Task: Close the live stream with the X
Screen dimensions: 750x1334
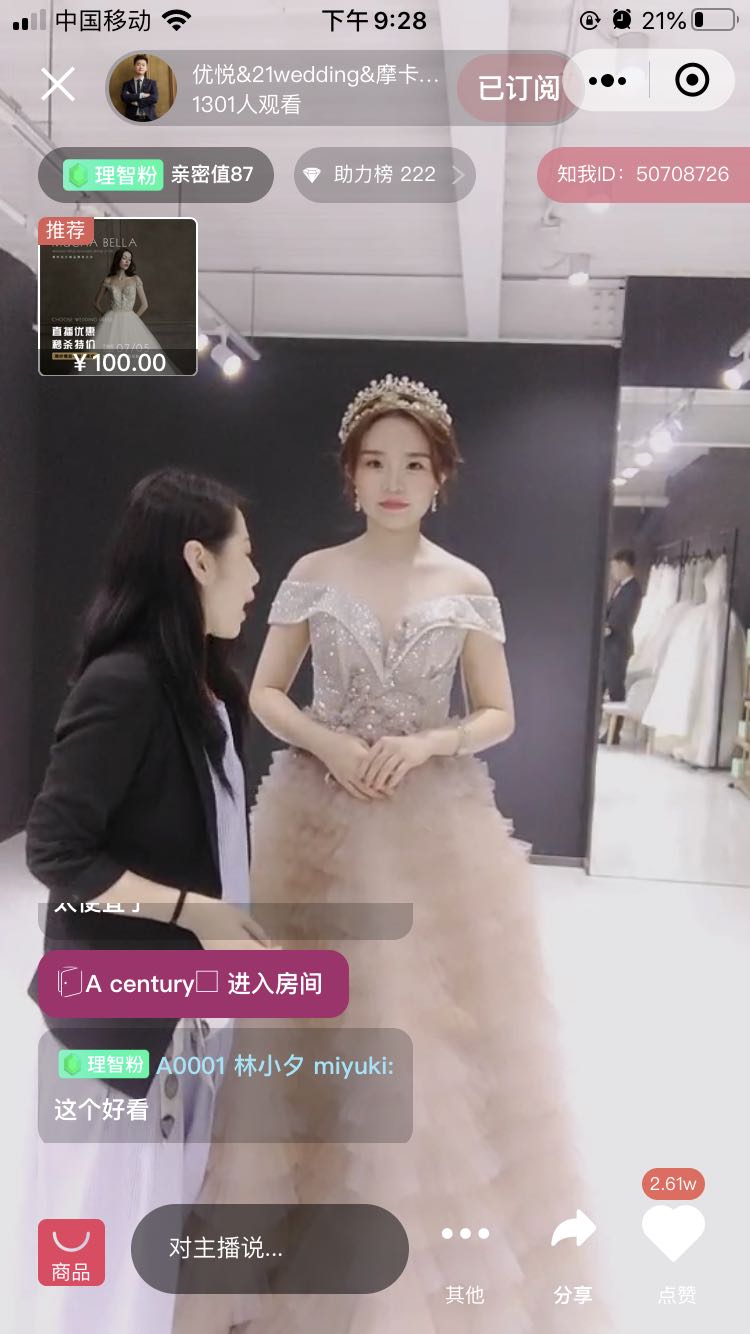Action: coord(58,85)
